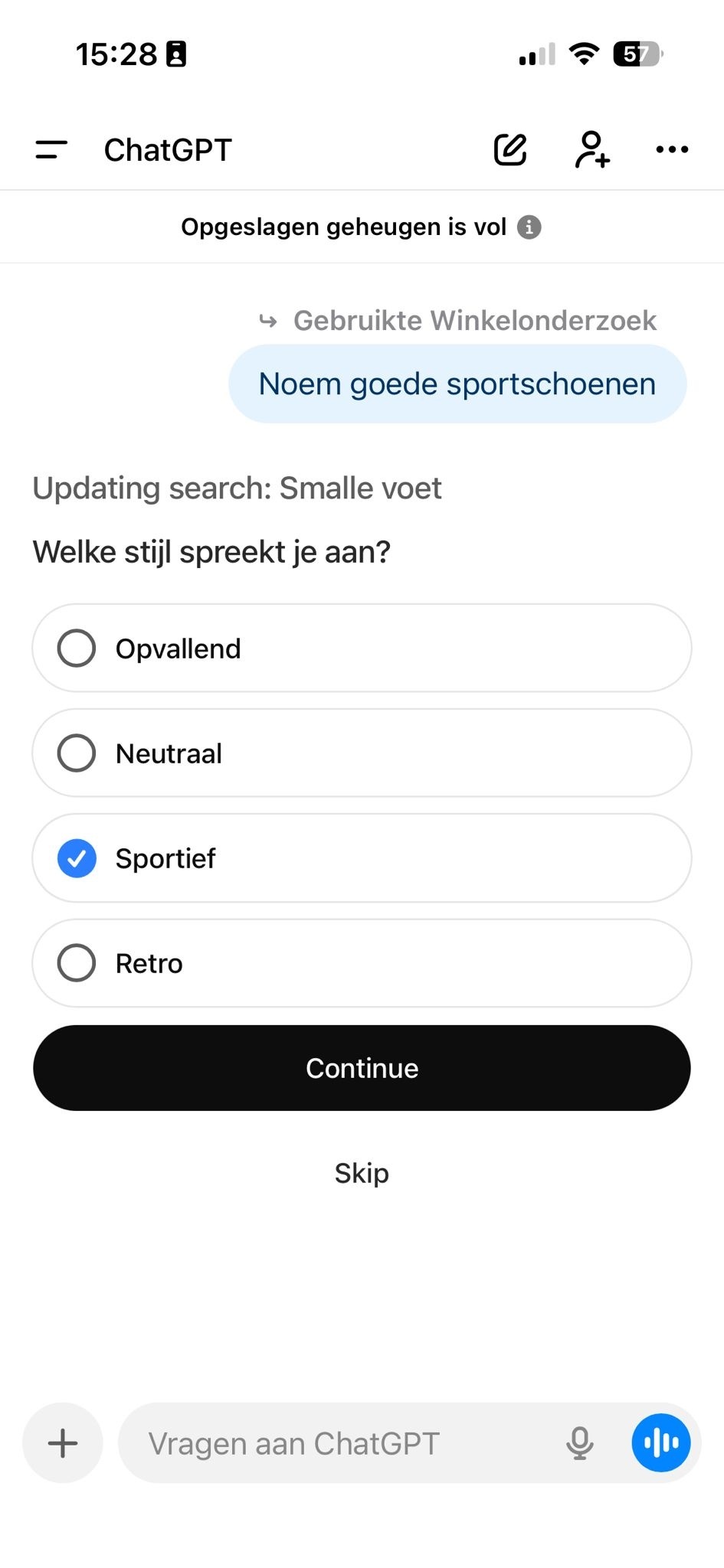
Task: Tap the microphone dictation icon
Action: click(580, 1442)
